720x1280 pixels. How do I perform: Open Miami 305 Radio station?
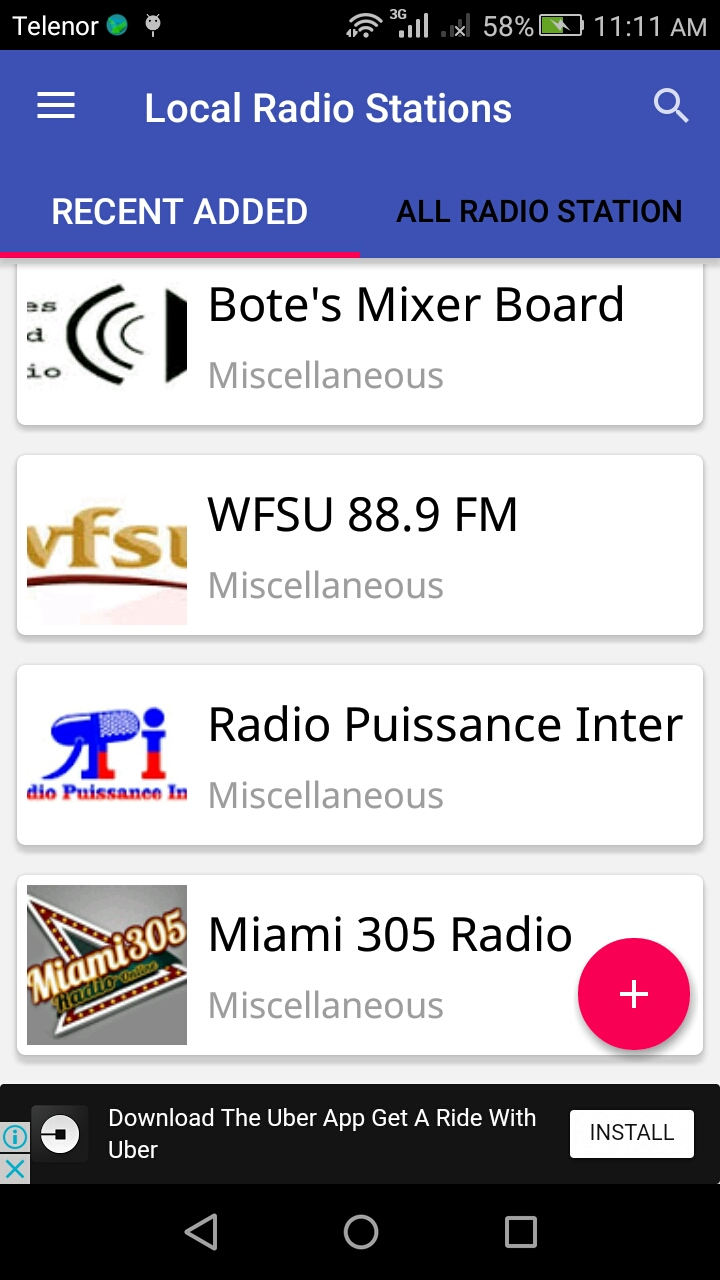click(300, 965)
